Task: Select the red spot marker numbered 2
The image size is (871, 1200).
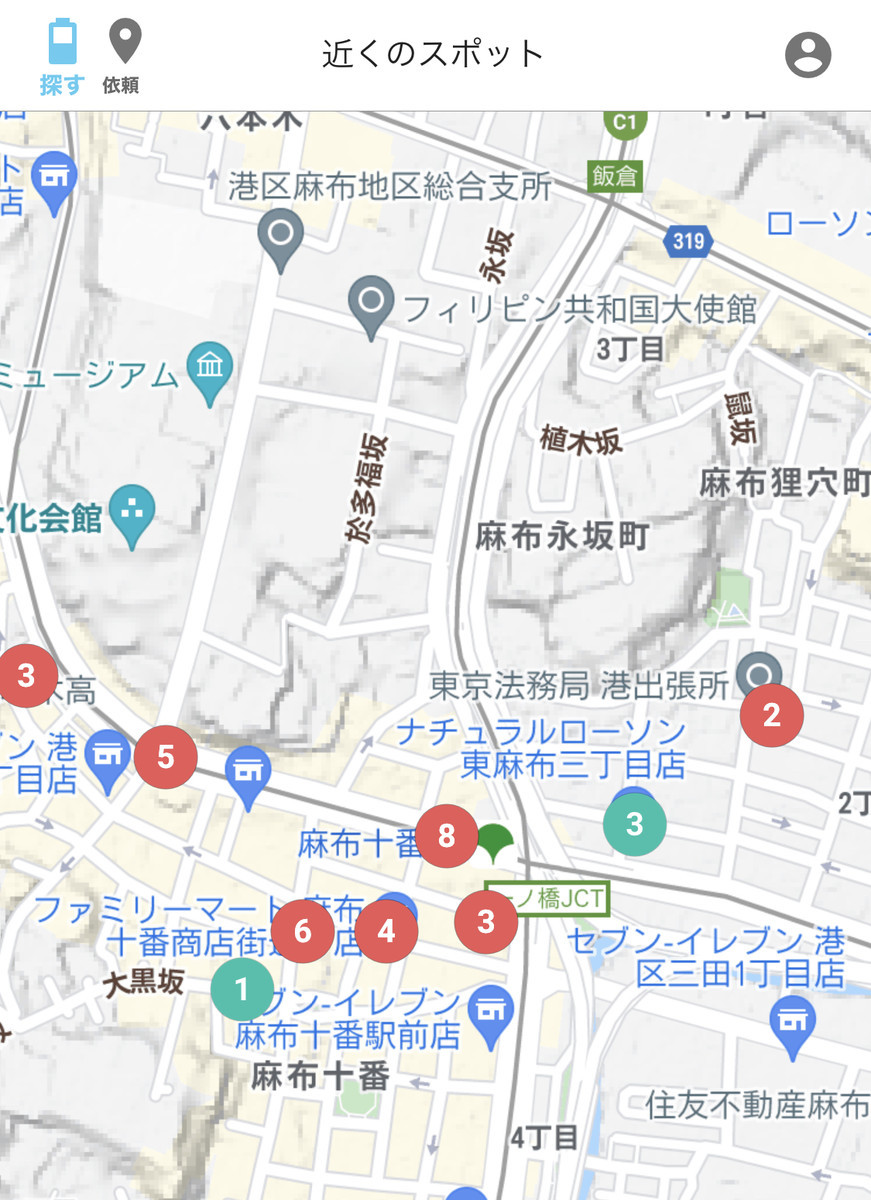Action: click(771, 715)
